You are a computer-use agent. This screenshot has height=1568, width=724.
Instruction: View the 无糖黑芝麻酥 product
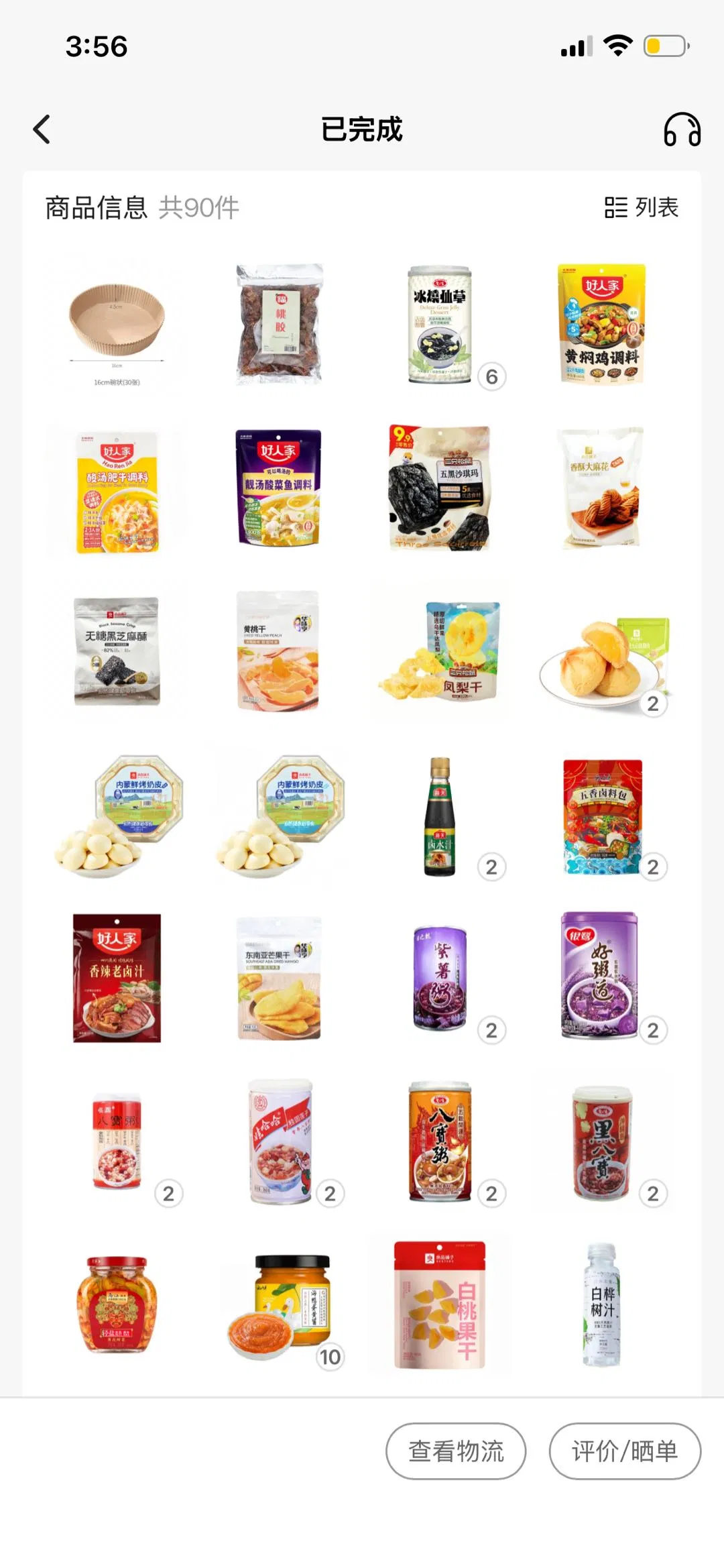tap(117, 651)
